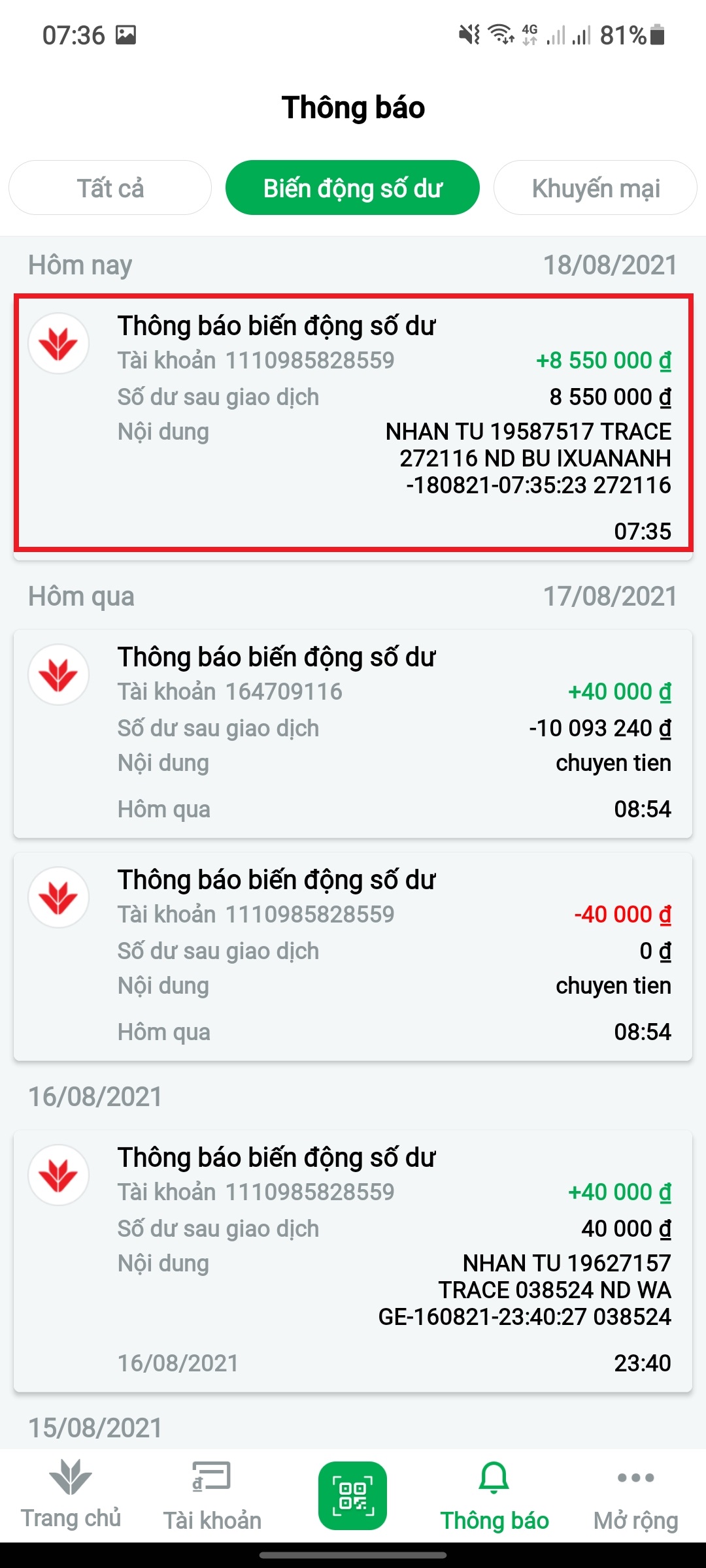This screenshot has width=706, height=1568.
Task: Show the Khuyến mại notifications
Action: pos(595,188)
